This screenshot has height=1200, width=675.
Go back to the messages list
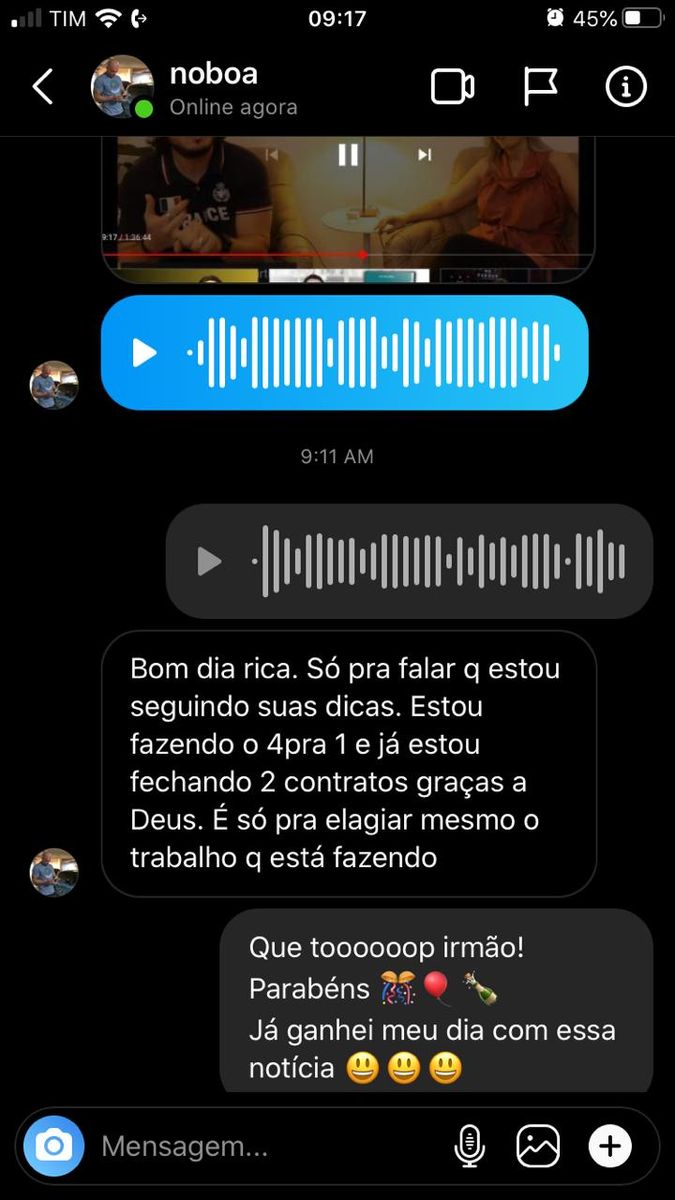[x=43, y=87]
